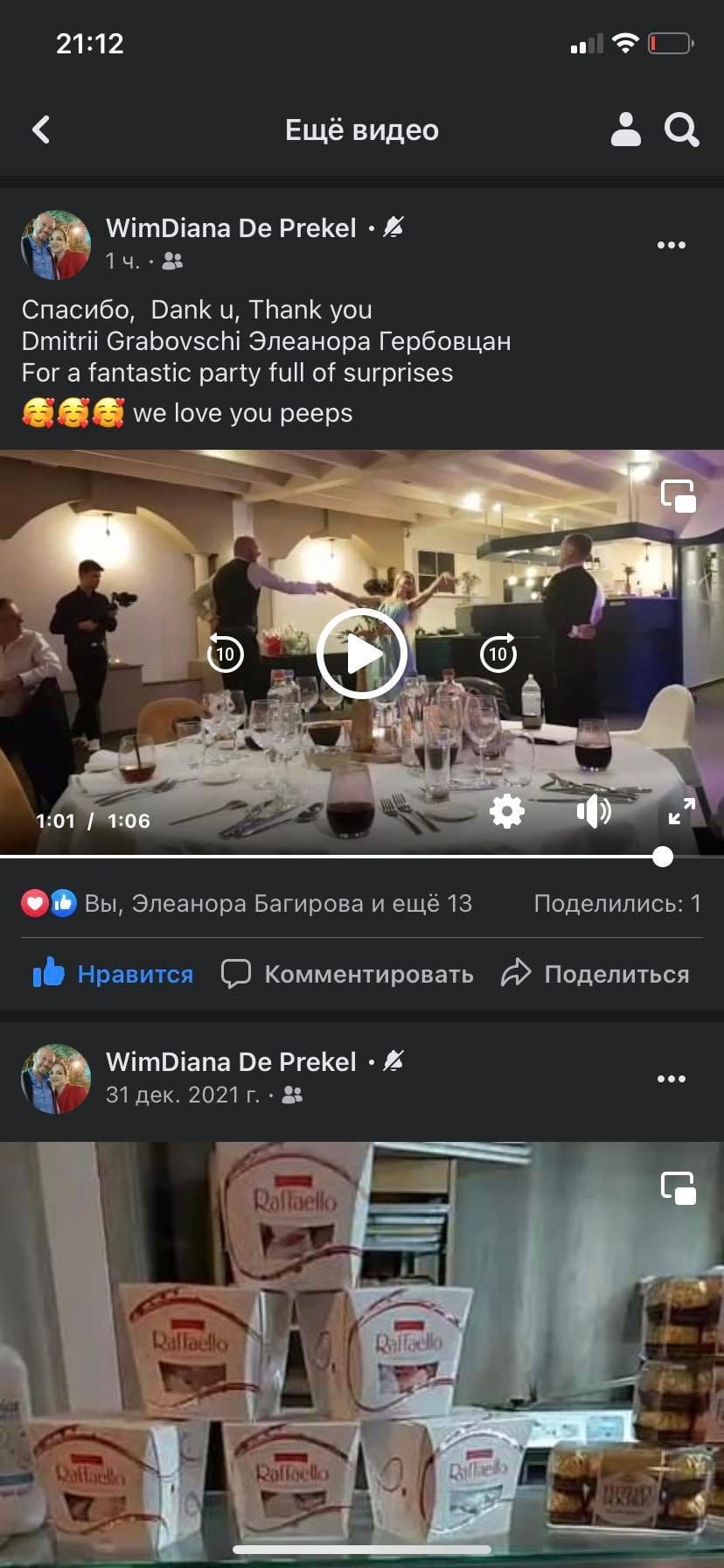The width and height of the screenshot is (724, 1568).
Task: View reactions from Элеанора Багирова и ещё 13
Action: [x=278, y=903]
